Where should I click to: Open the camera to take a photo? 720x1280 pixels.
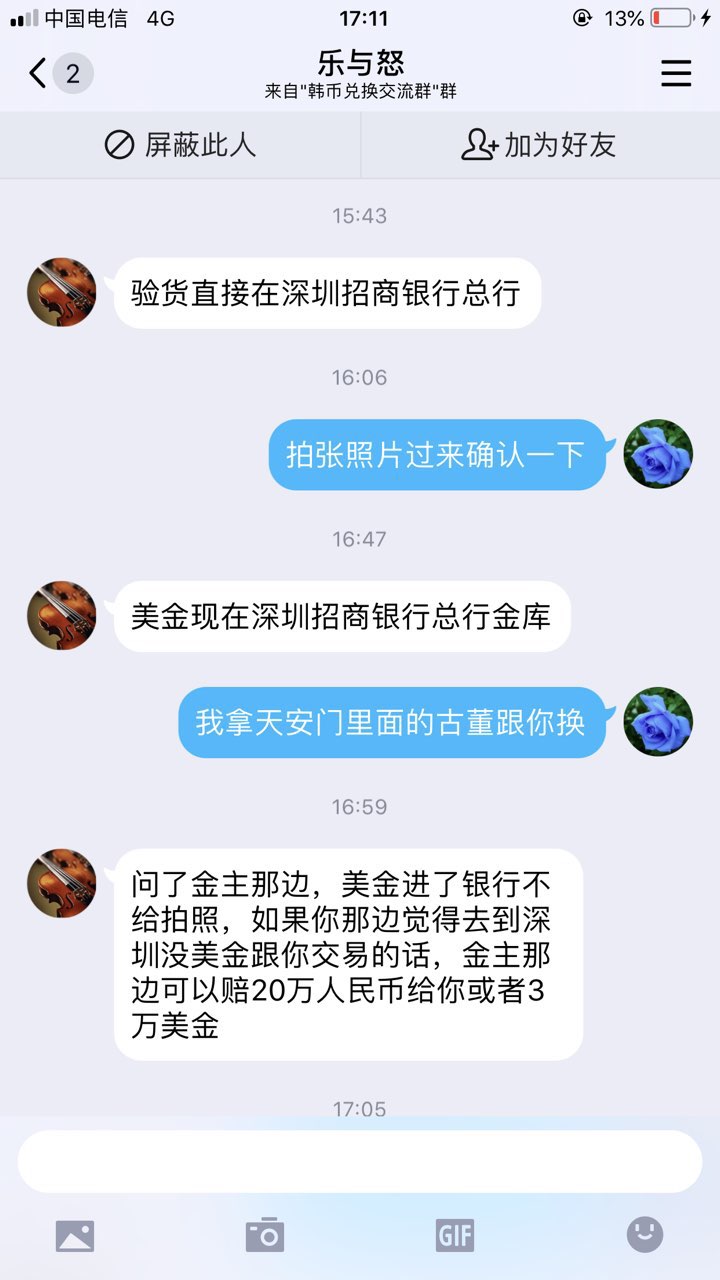(265, 1236)
